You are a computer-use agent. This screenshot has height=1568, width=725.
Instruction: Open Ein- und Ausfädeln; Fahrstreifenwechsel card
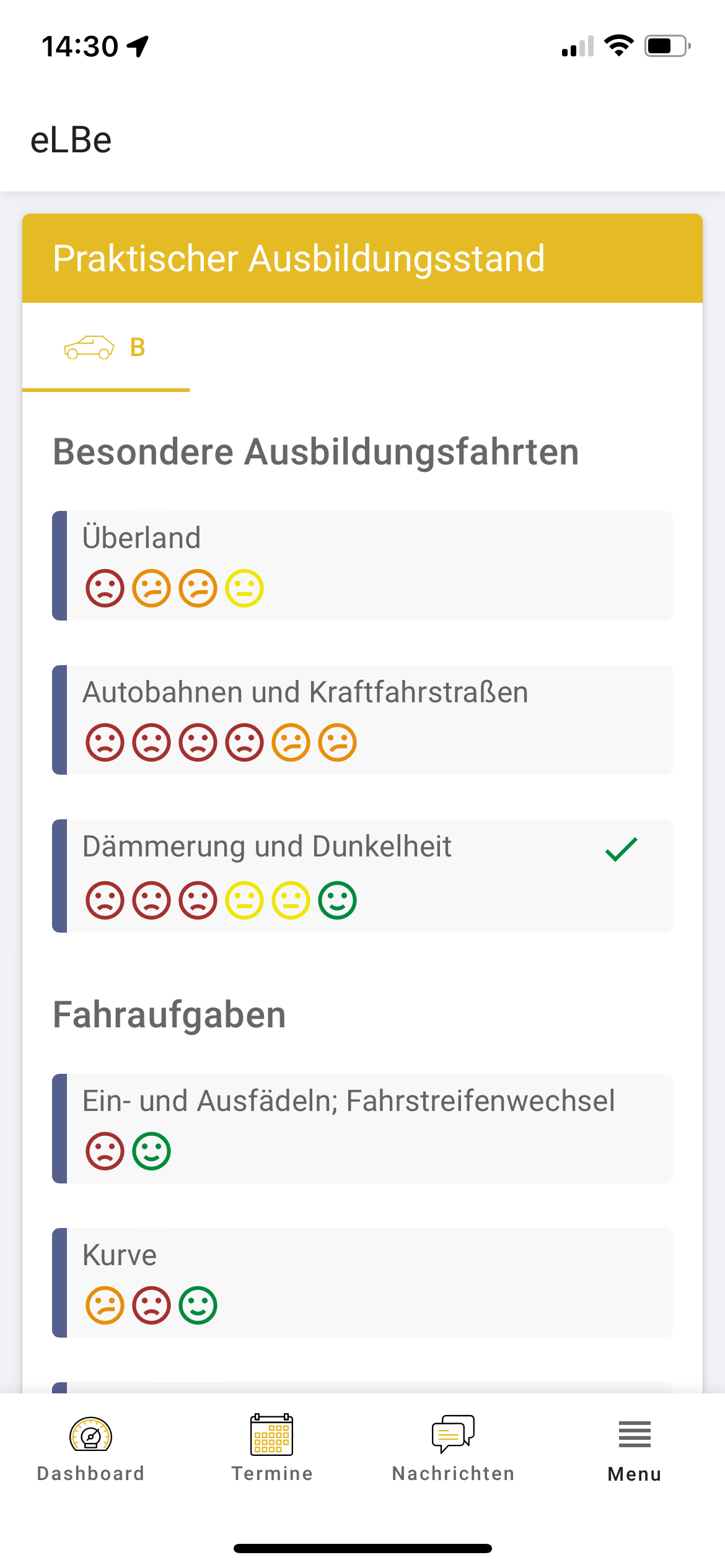point(362,1128)
